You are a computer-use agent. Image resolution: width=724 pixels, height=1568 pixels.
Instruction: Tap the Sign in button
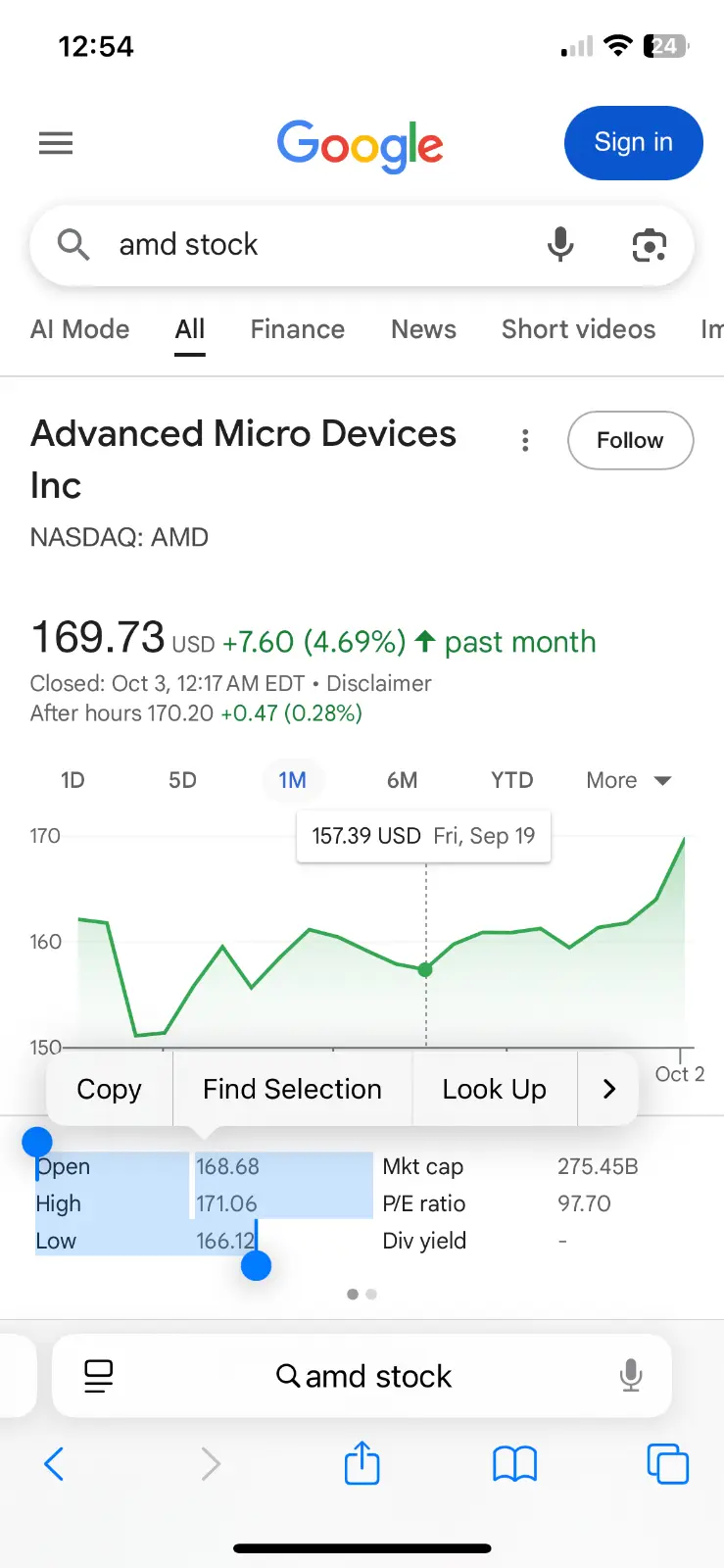(x=633, y=143)
